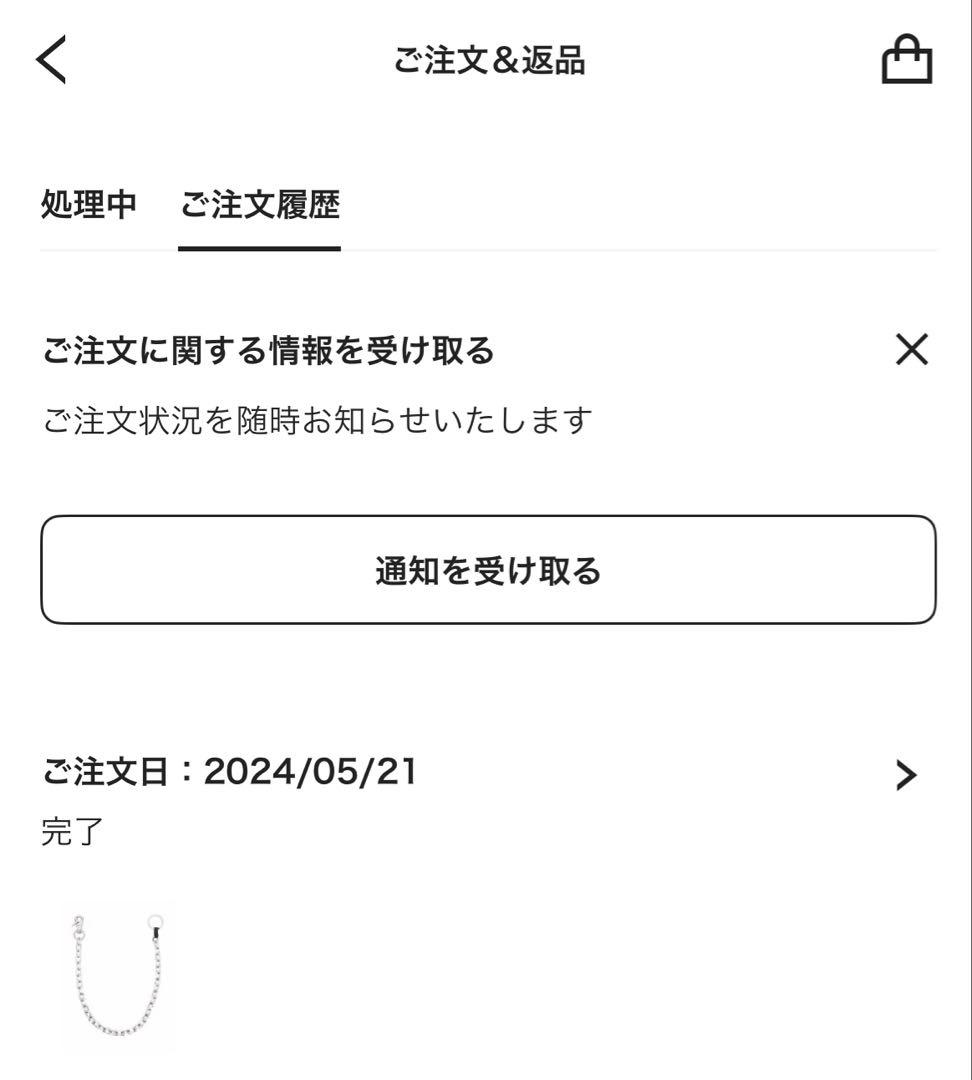Return to the previous screen via back chevron
The width and height of the screenshot is (972, 1080).
[52, 60]
